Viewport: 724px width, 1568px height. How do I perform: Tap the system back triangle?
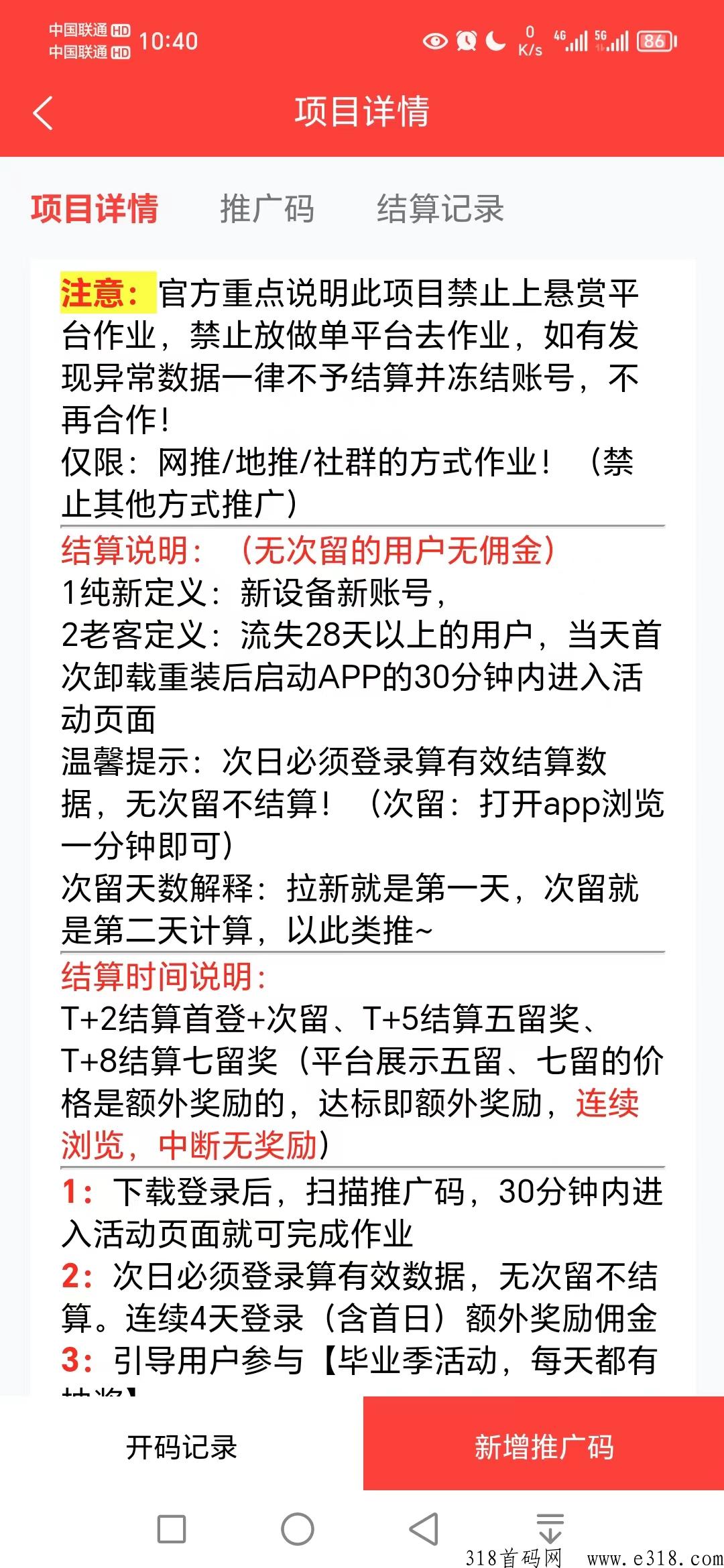(x=424, y=1530)
